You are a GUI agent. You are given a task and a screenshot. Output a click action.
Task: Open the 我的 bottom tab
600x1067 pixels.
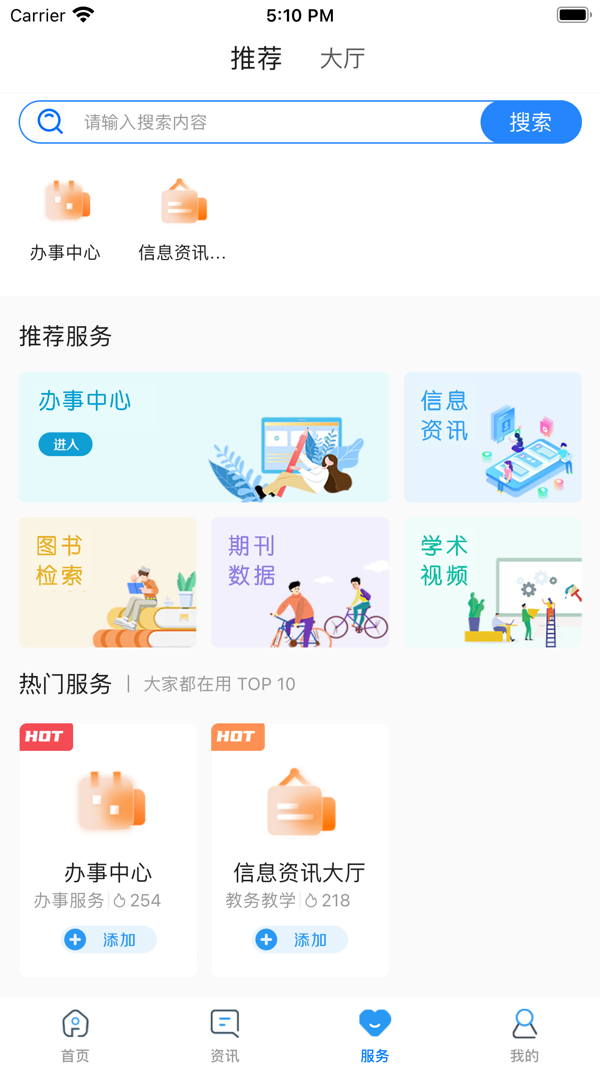pyautogui.click(x=524, y=1034)
